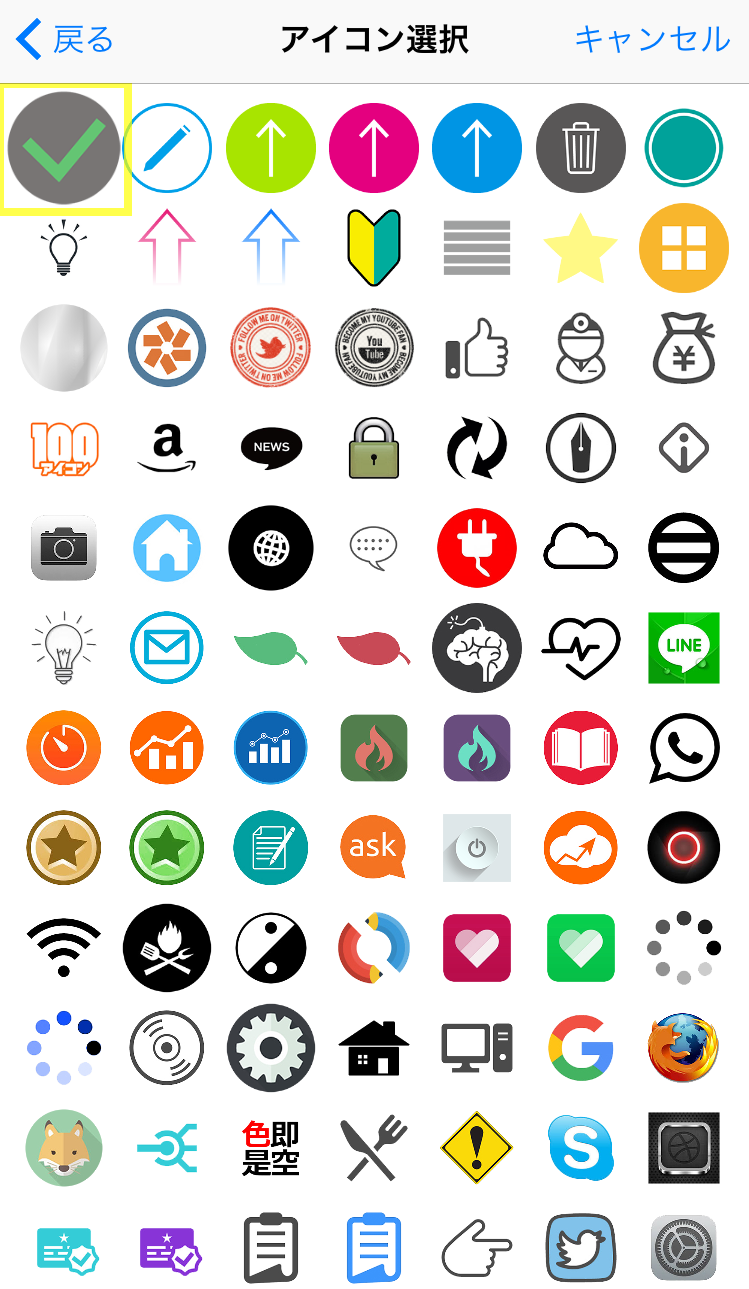Choose the black Wi-Fi signal icon
The width and height of the screenshot is (749, 1289).
64,947
